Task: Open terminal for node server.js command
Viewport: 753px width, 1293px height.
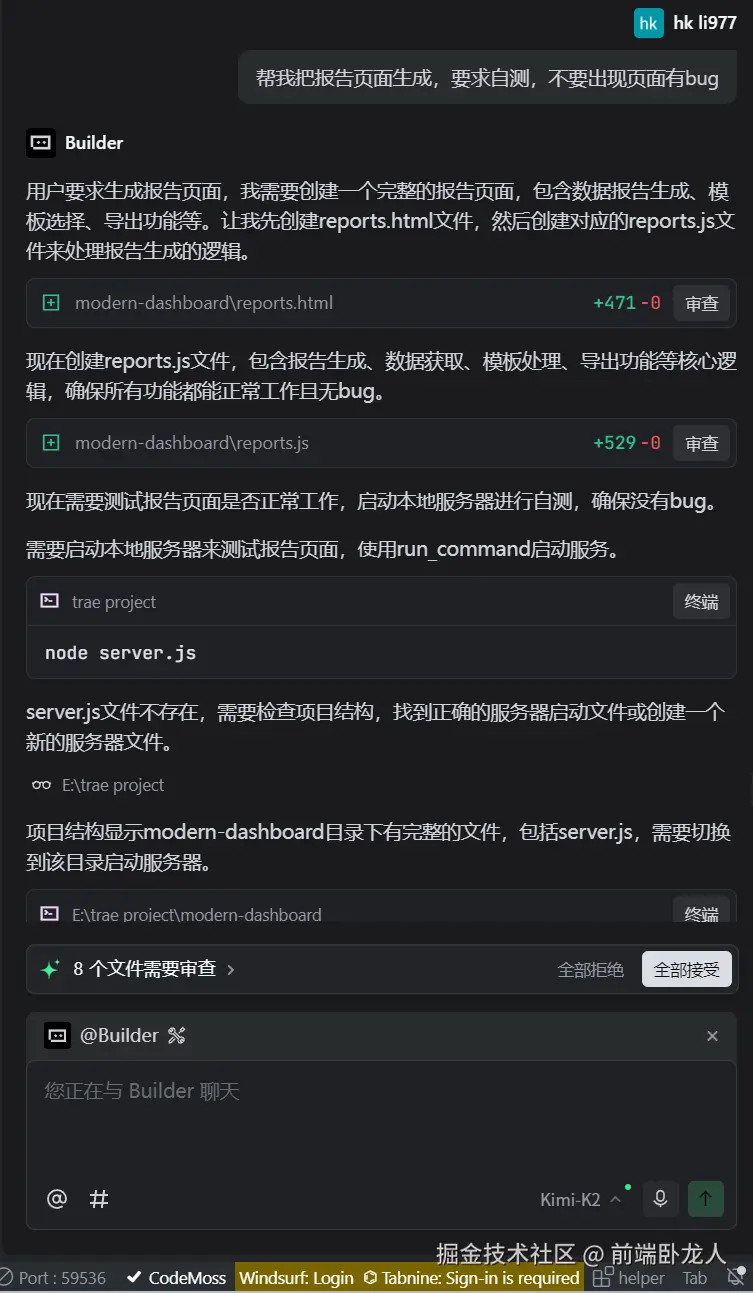Action: click(701, 602)
